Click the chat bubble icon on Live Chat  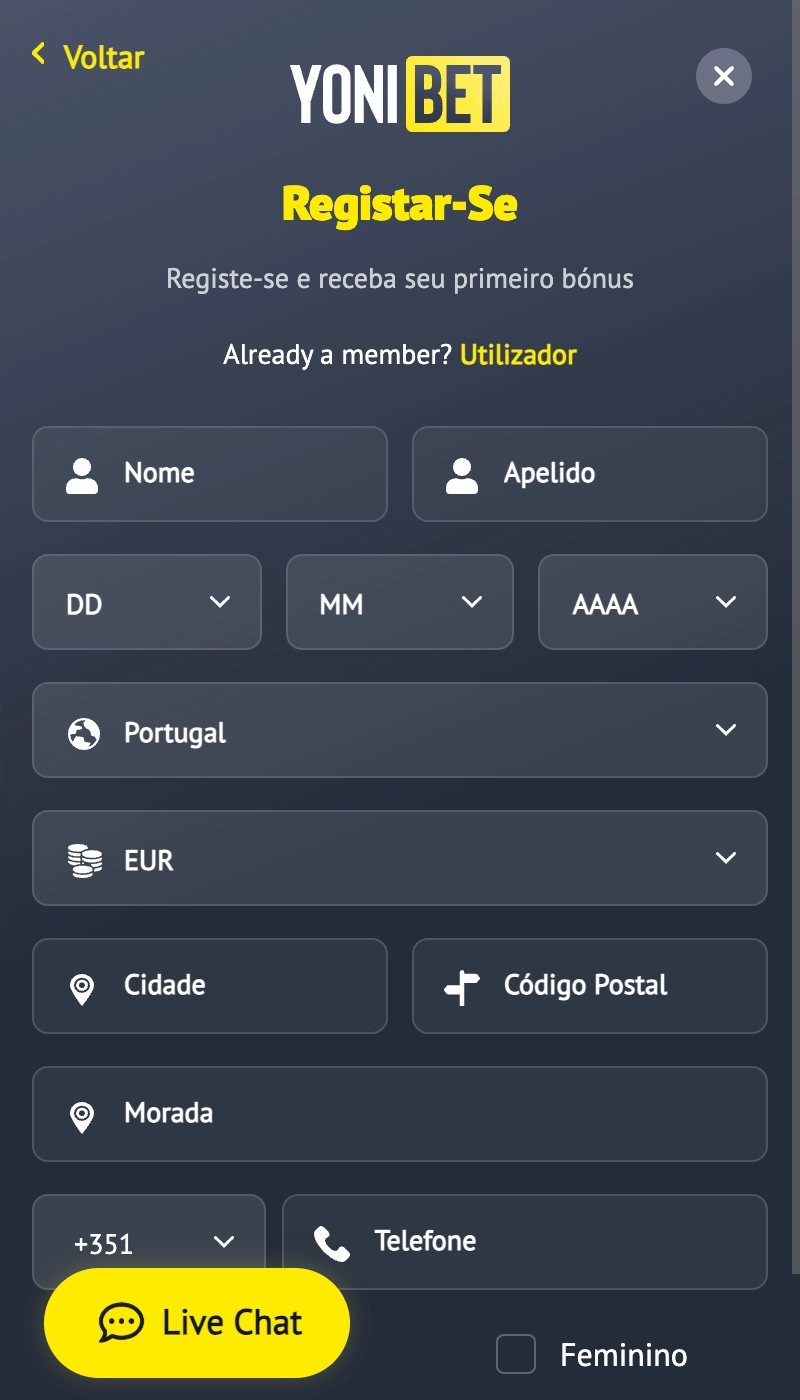(x=121, y=1322)
